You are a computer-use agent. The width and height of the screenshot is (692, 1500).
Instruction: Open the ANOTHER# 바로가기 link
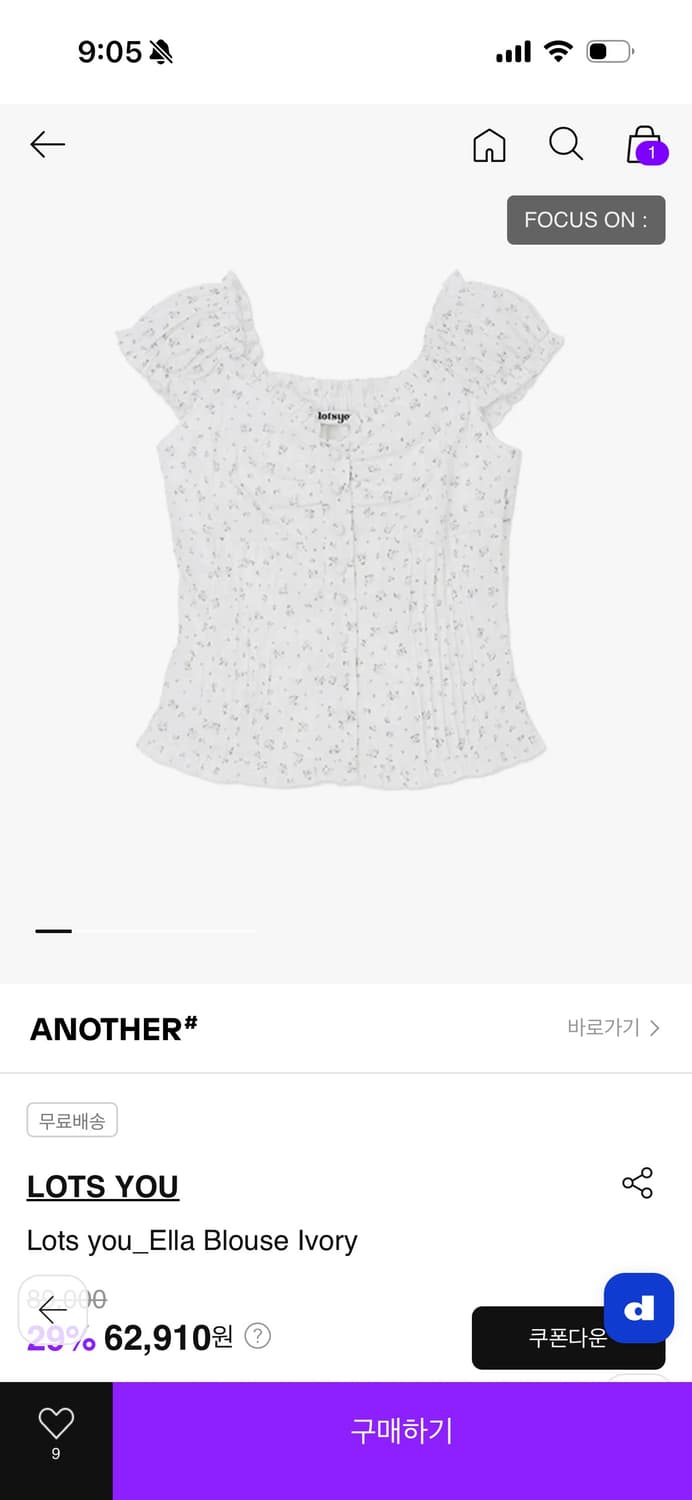(x=613, y=1028)
